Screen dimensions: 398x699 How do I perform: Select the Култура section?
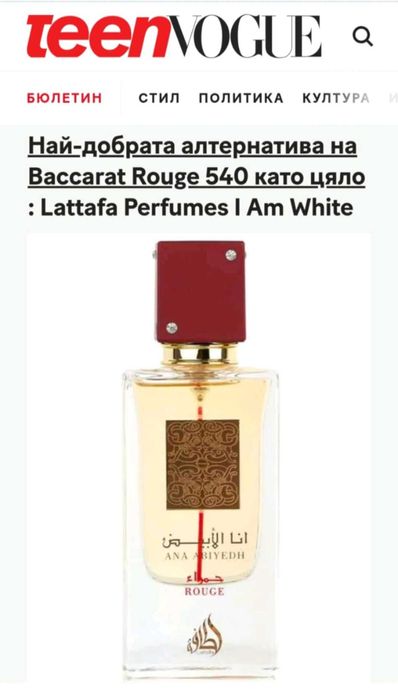pyautogui.click(x=336, y=98)
